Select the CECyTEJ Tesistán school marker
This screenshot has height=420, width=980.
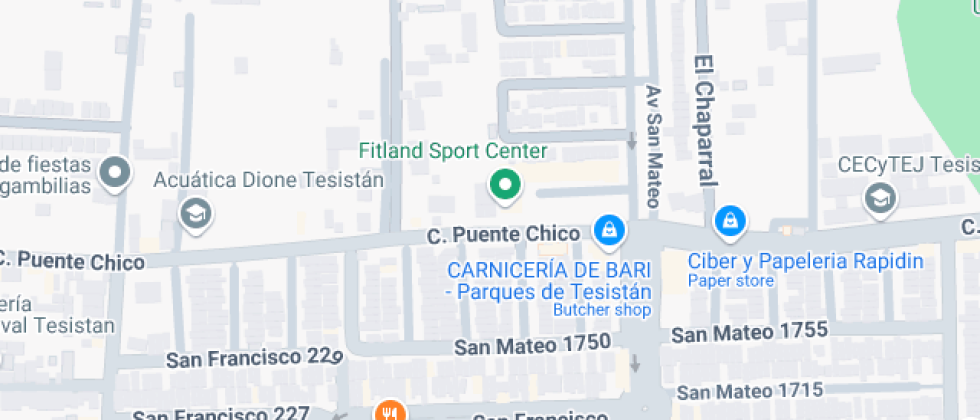pos(879,199)
